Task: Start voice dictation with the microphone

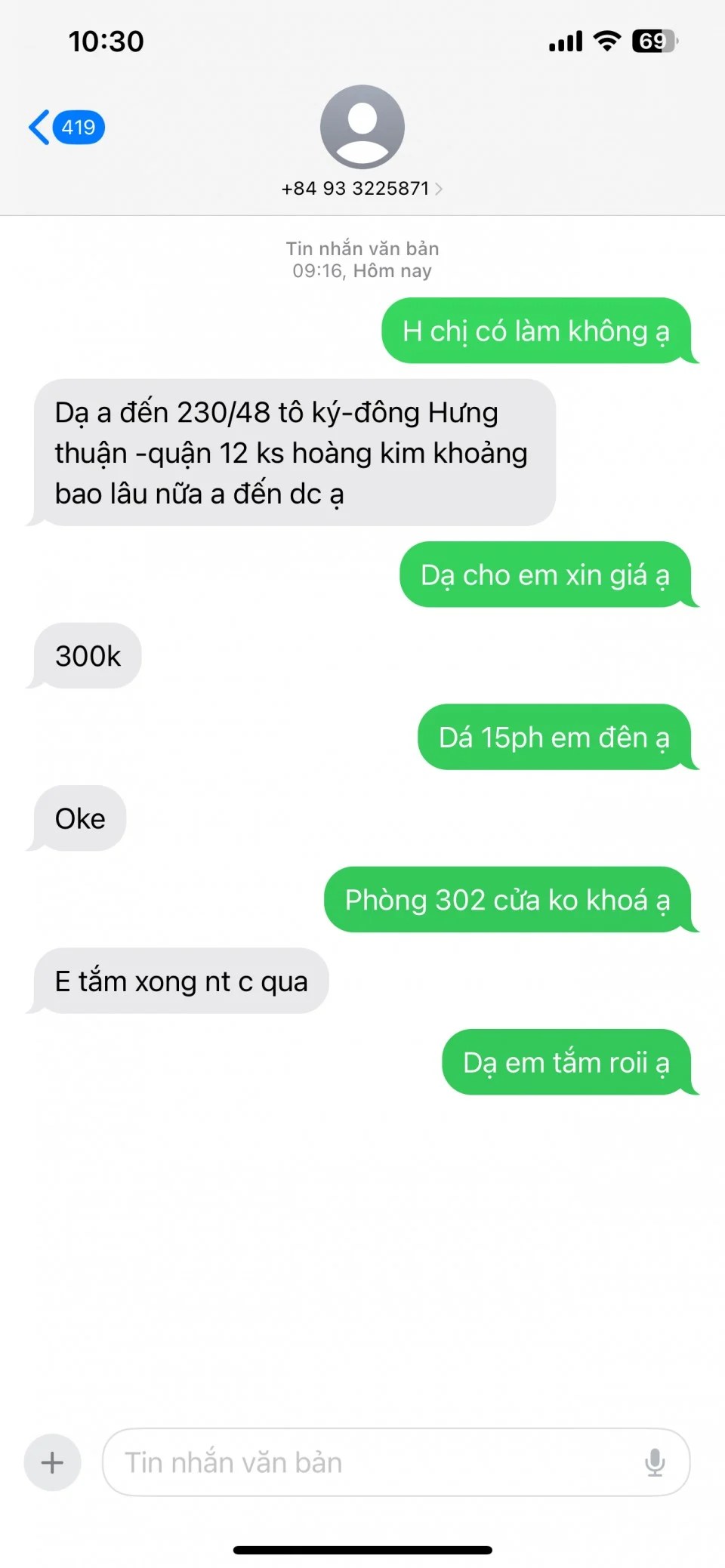Action: [655, 1462]
